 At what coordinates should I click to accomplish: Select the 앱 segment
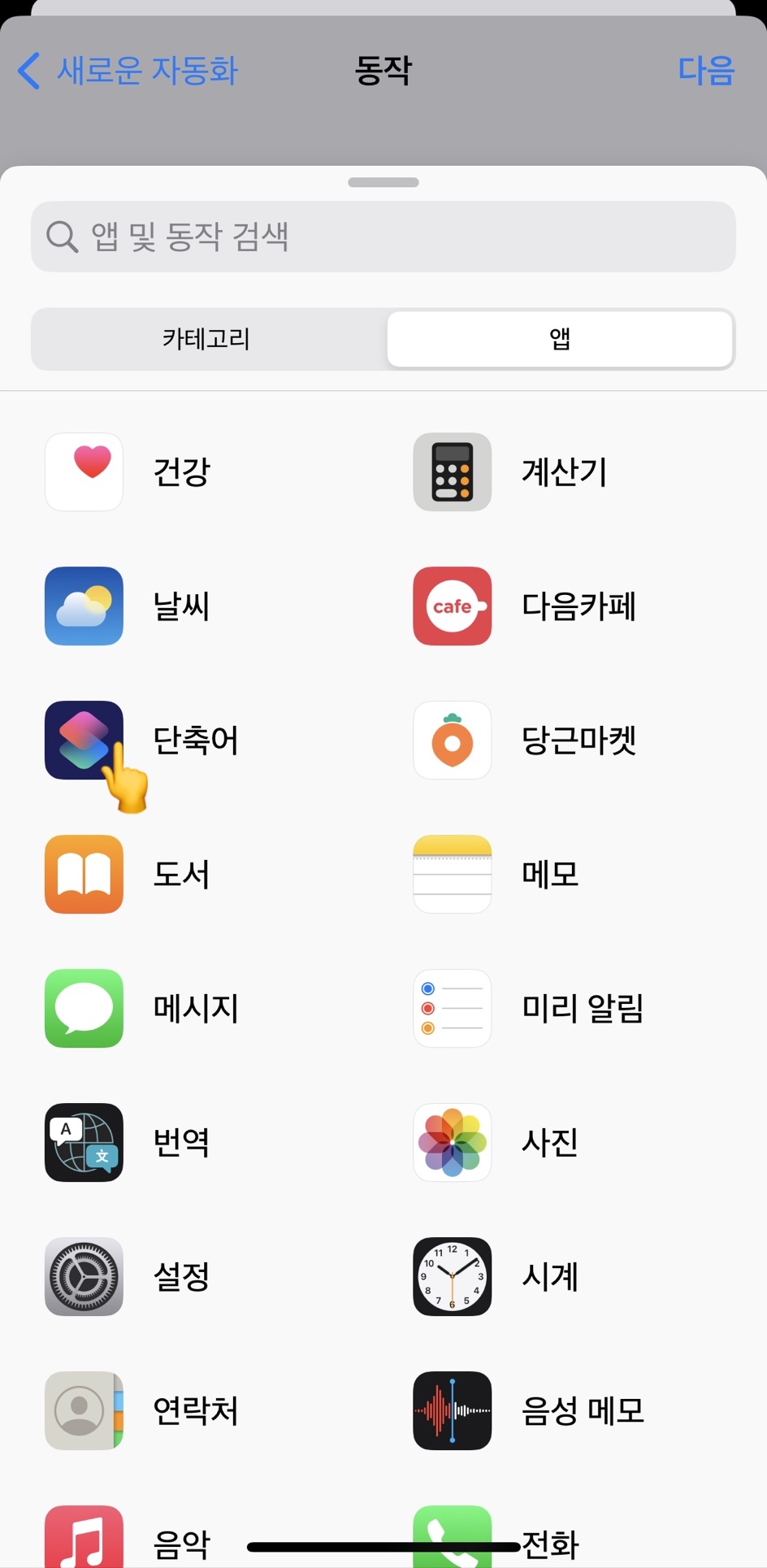tap(559, 338)
